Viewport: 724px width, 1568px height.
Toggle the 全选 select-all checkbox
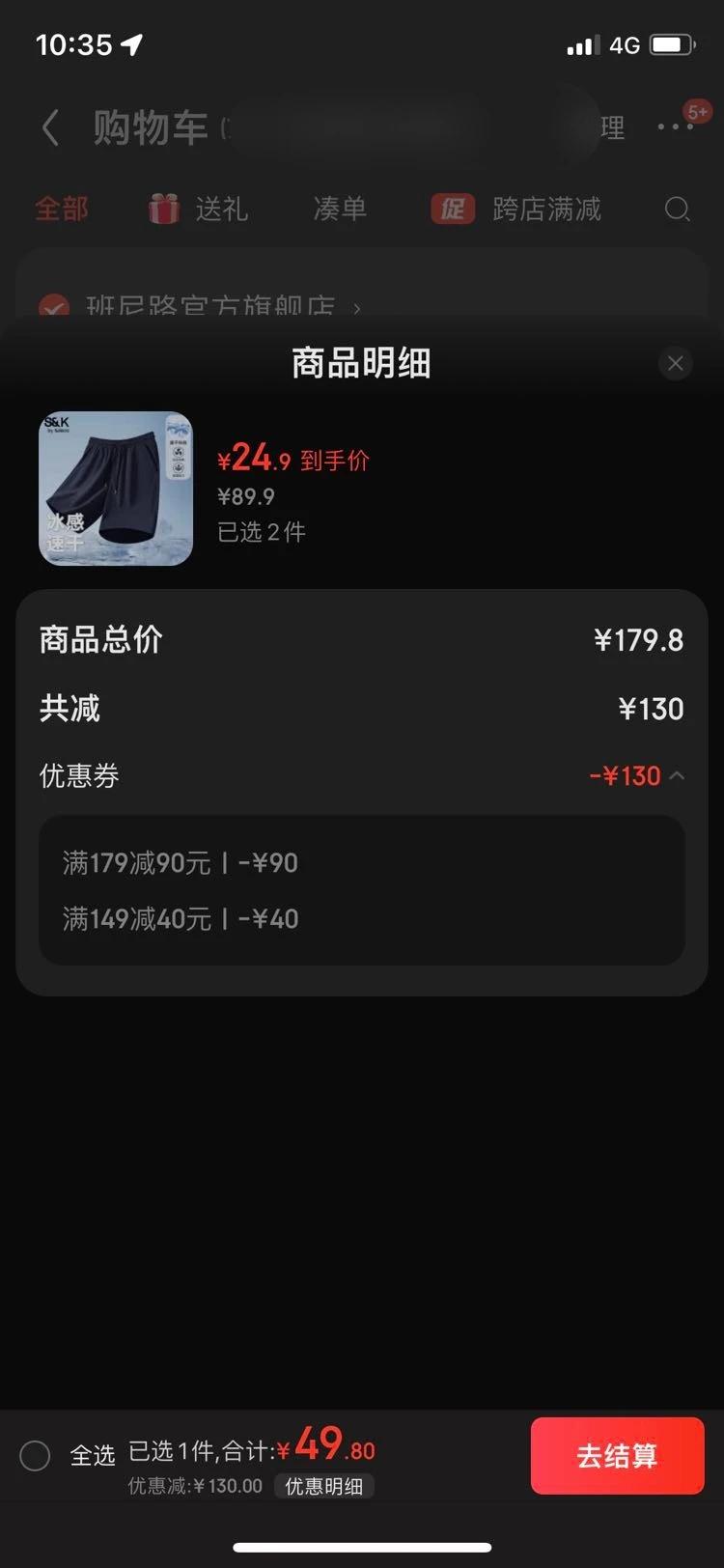35,1455
